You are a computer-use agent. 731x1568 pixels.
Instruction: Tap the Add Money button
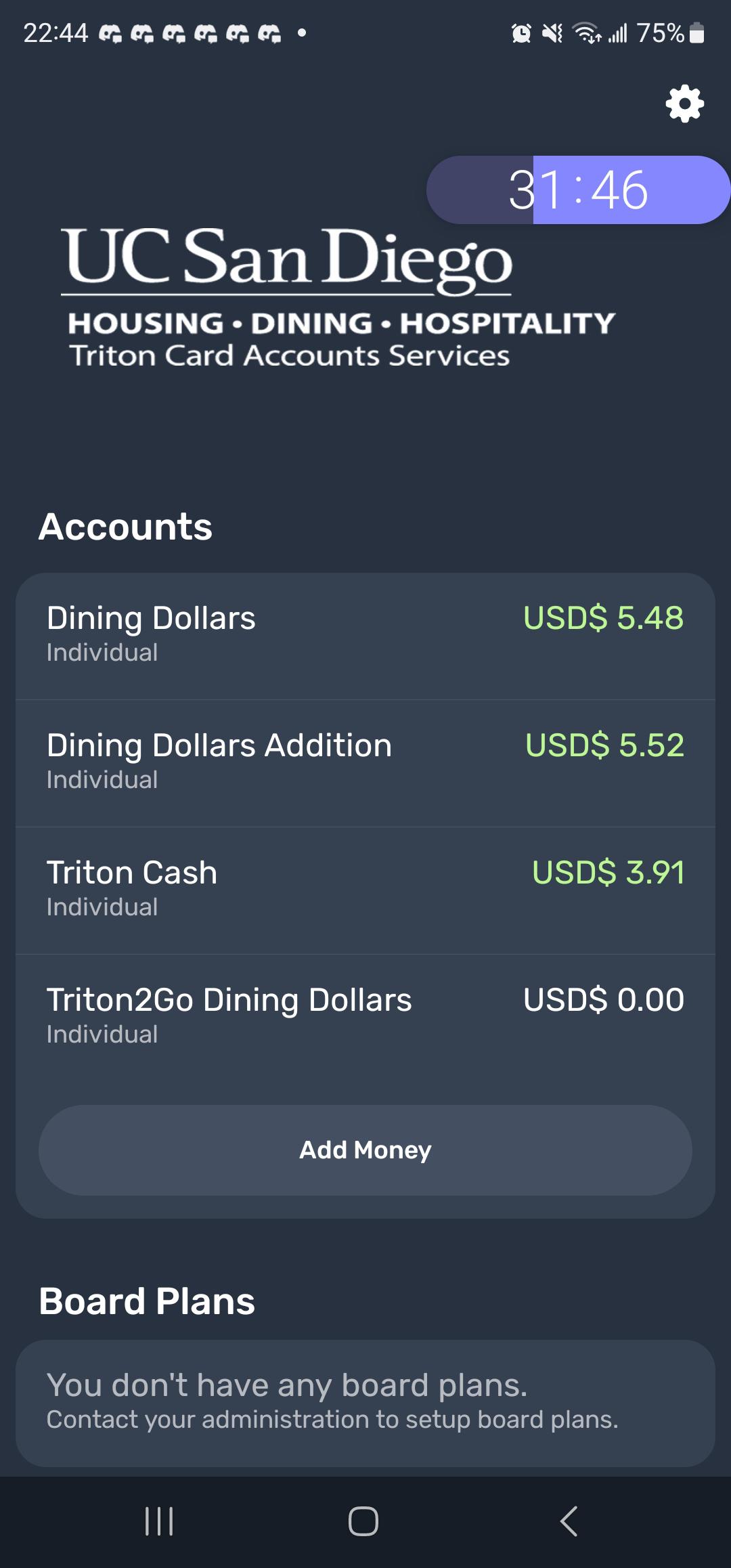point(365,1150)
